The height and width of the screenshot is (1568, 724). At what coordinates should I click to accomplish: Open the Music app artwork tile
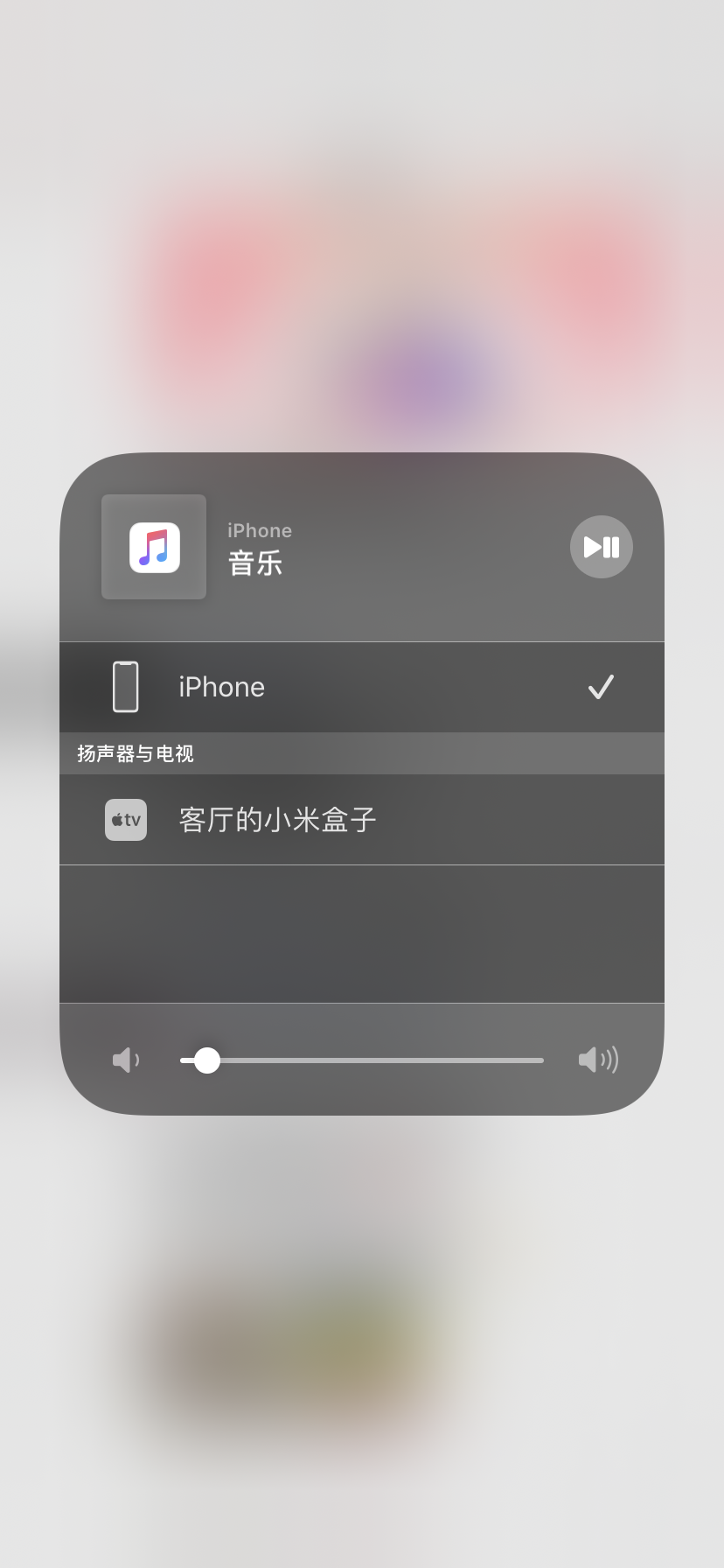[x=154, y=547]
